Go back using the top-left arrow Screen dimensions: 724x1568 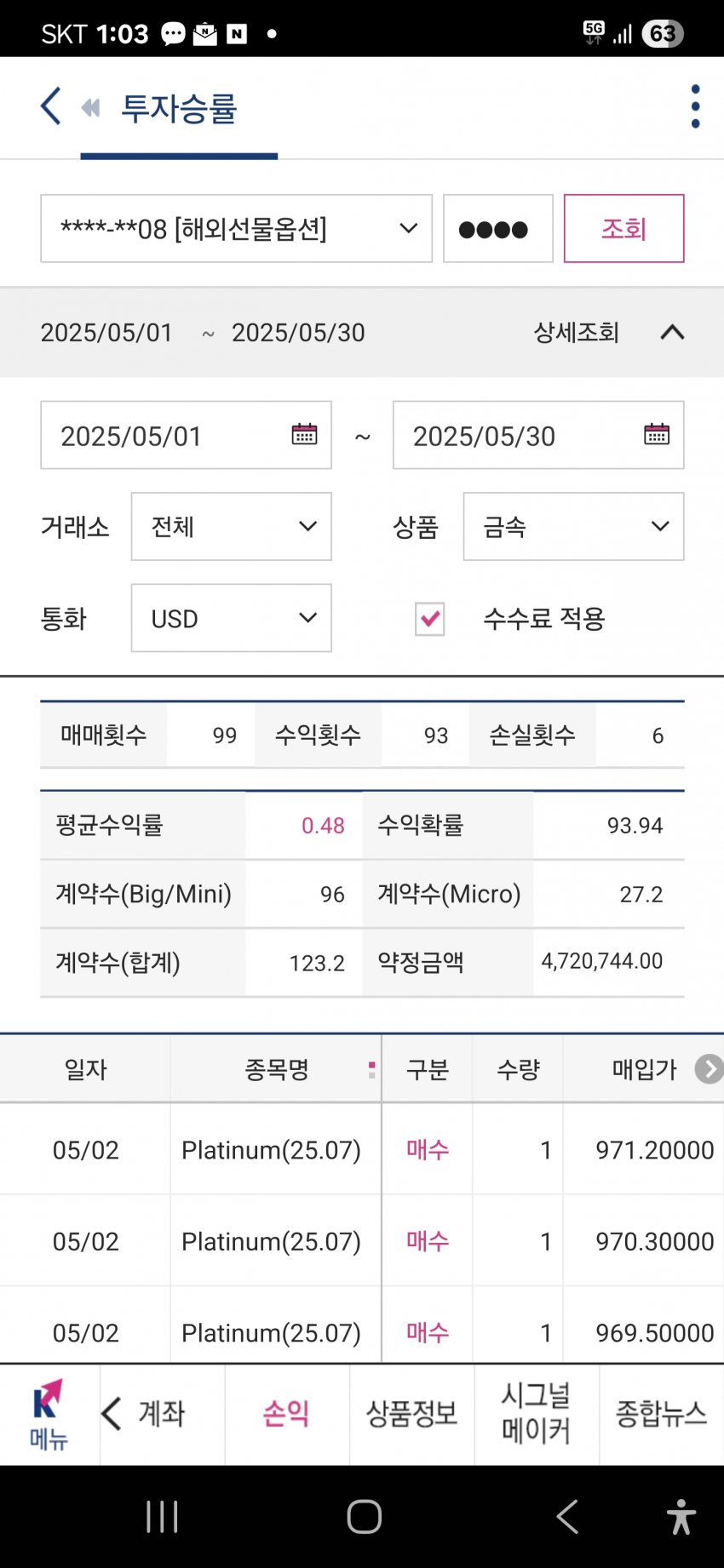click(51, 107)
